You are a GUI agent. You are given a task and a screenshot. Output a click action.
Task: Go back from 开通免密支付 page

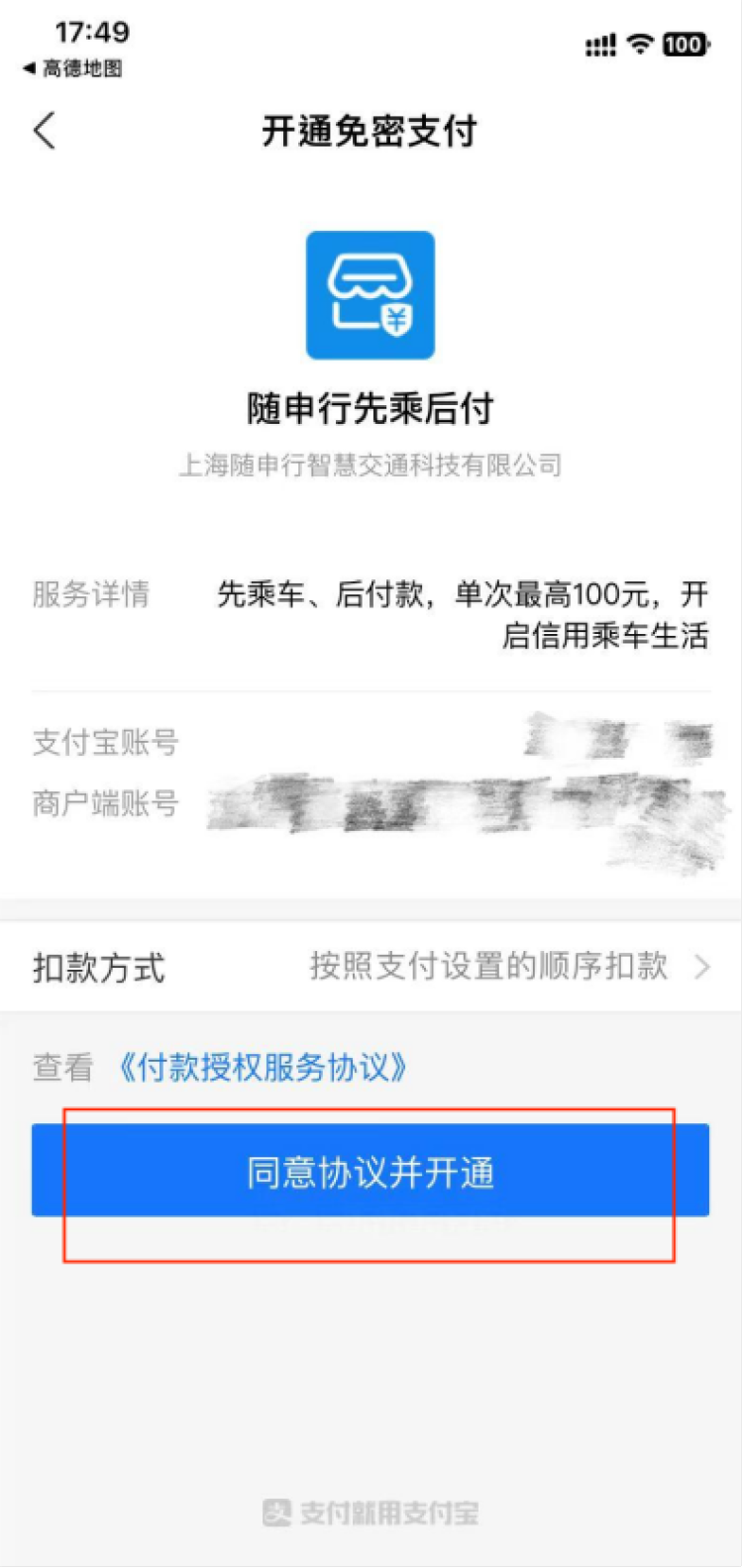45,131
